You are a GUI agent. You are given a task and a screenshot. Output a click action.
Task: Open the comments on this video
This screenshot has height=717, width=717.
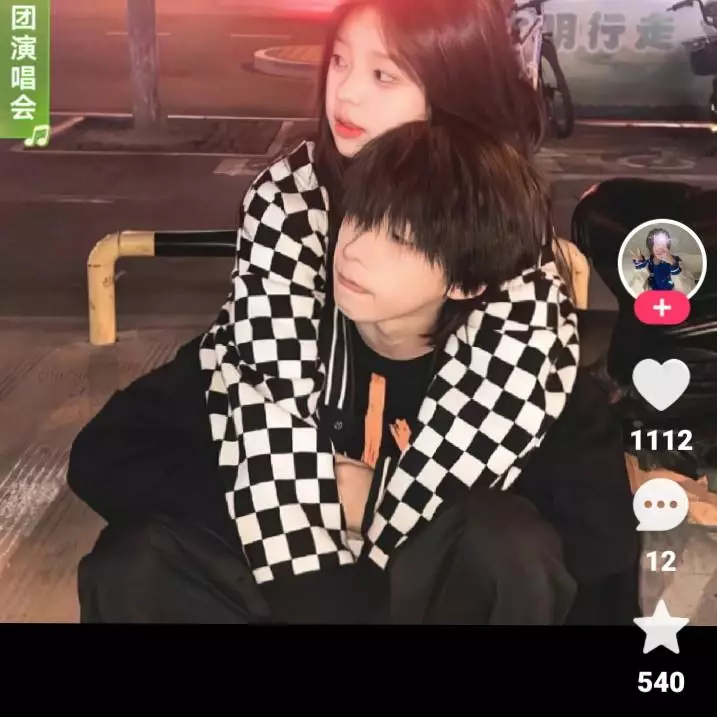click(661, 506)
